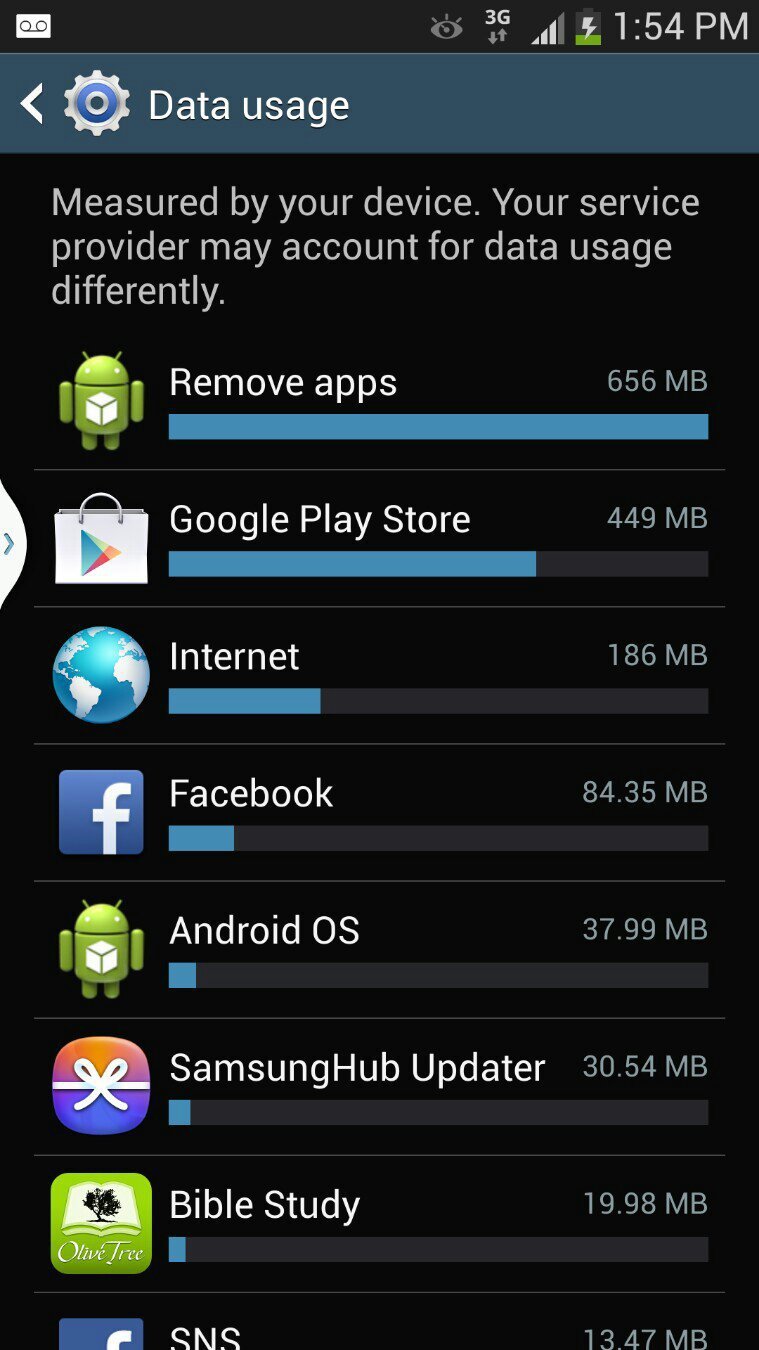Open Google Play Store data usage
The height and width of the screenshot is (1350, 759).
tap(380, 539)
